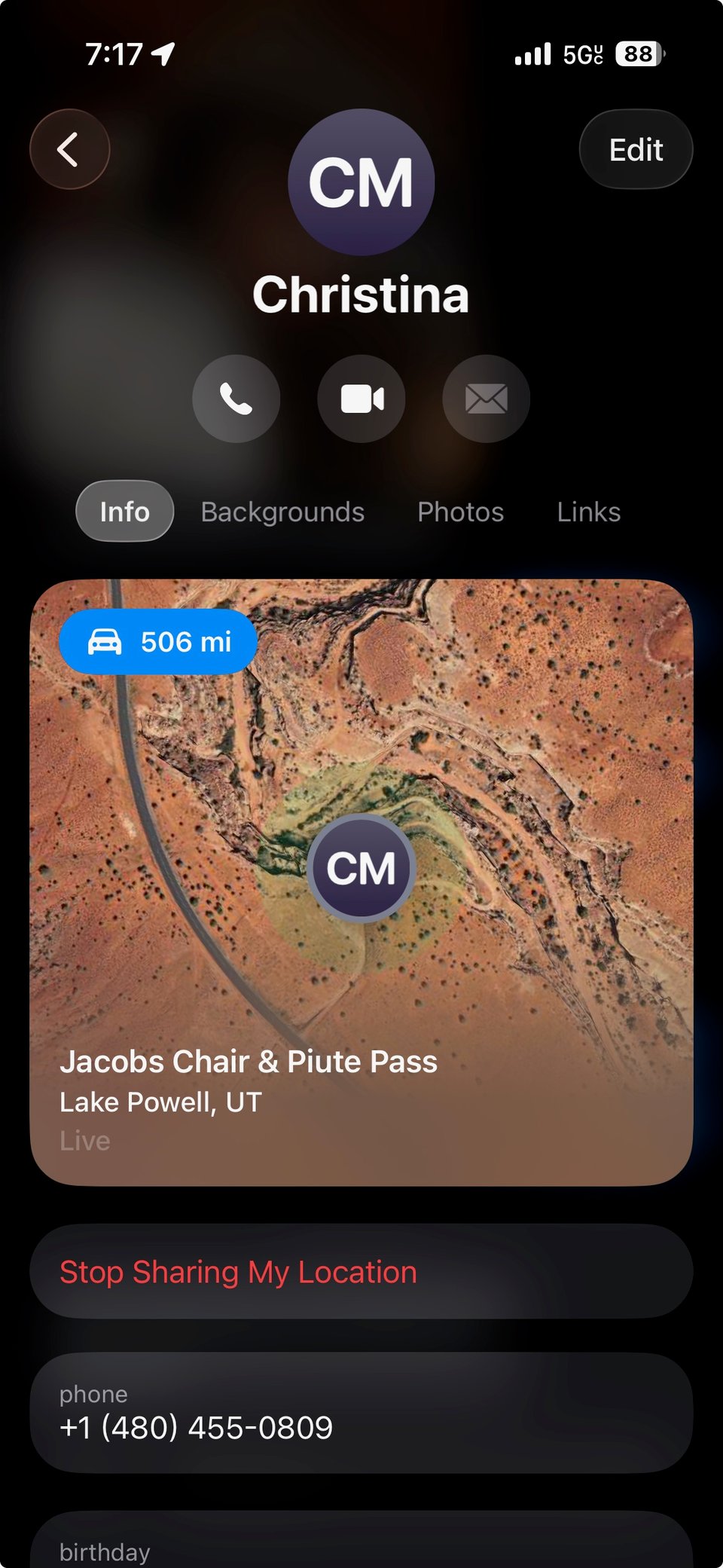
Task: Send Christina an email via mail icon
Action: click(x=487, y=399)
